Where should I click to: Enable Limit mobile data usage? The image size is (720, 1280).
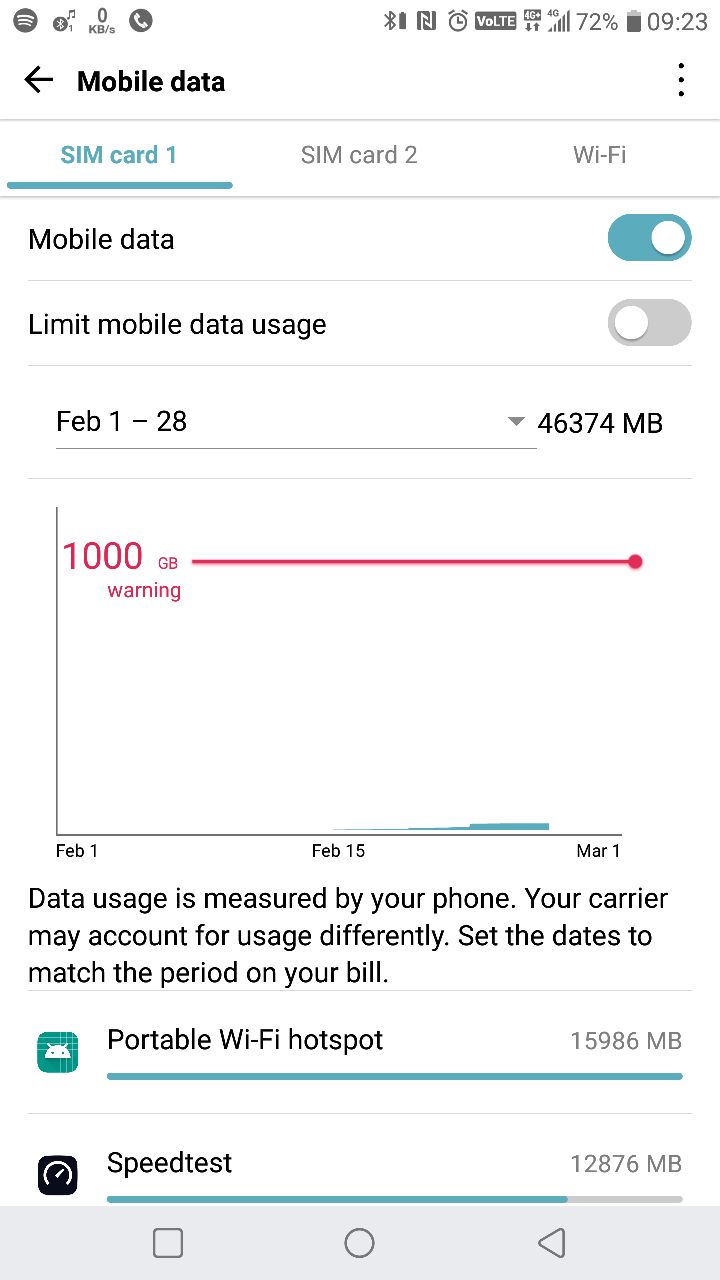pos(649,323)
